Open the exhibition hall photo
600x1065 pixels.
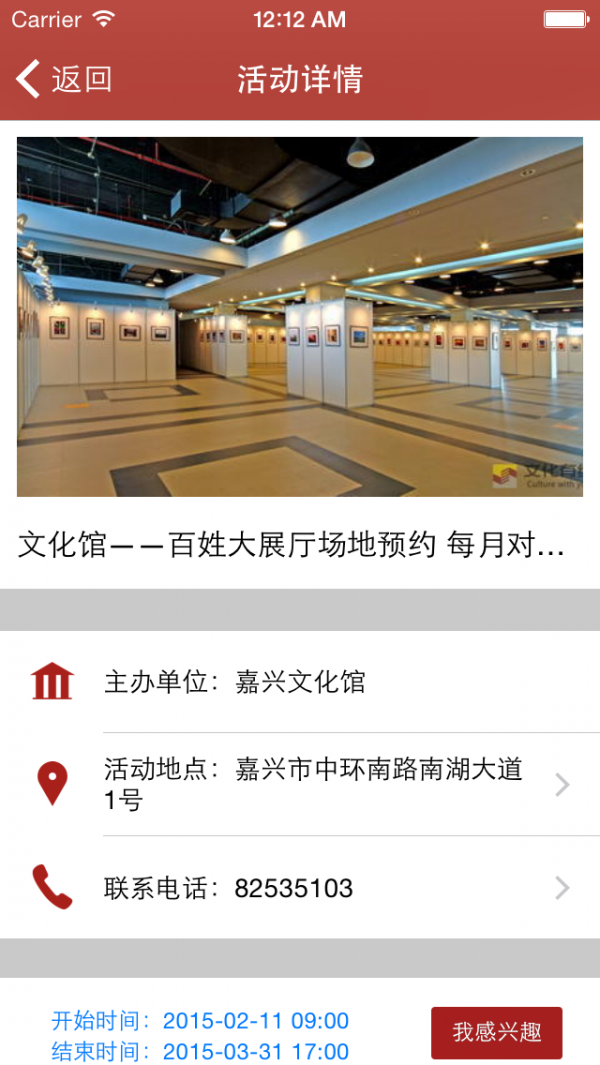(300, 317)
